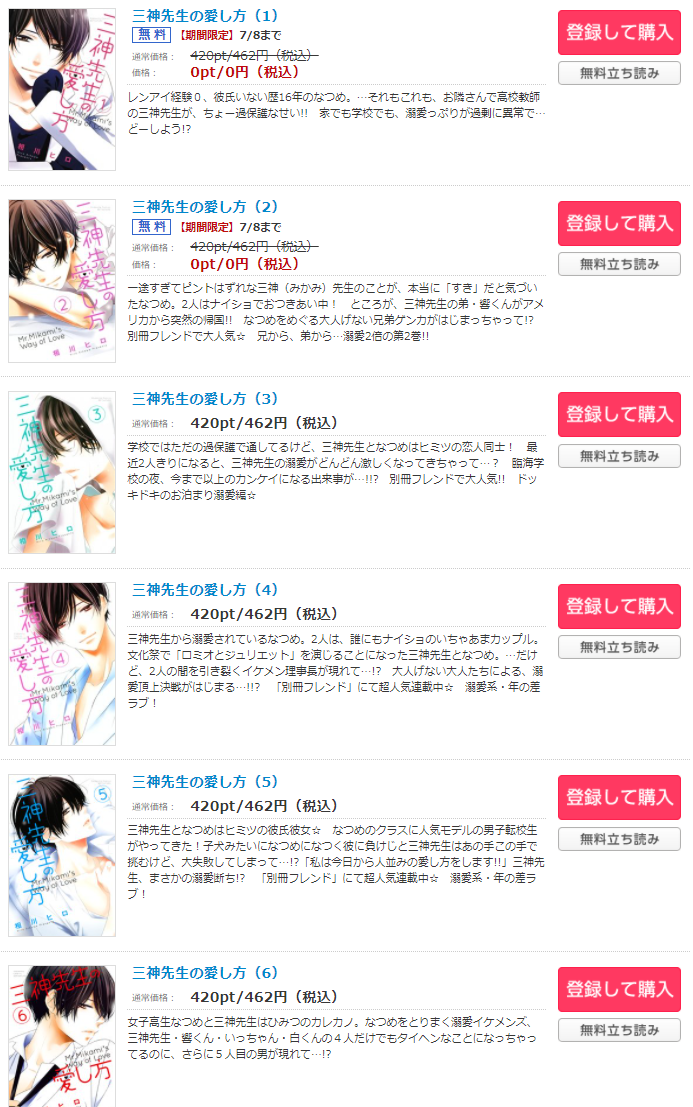Tap 無料立ち読み for volume 6
693x1107 pixels.
click(619, 1030)
